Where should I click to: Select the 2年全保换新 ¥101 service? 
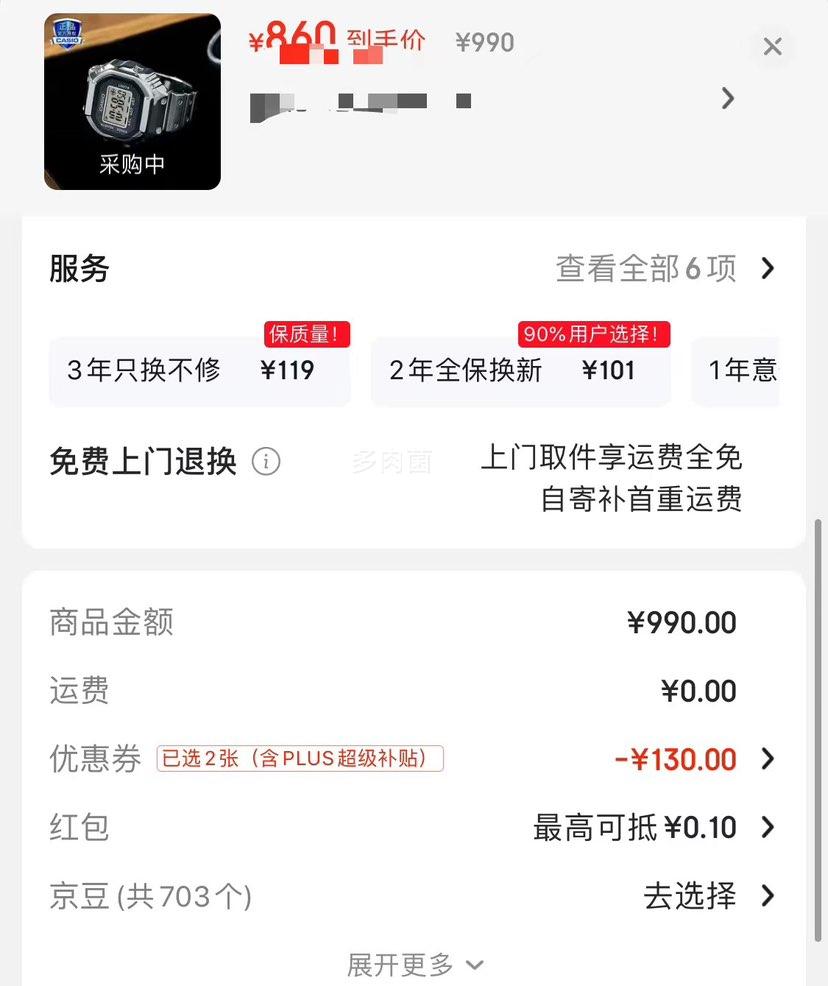pyautogui.click(x=521, y=370)
